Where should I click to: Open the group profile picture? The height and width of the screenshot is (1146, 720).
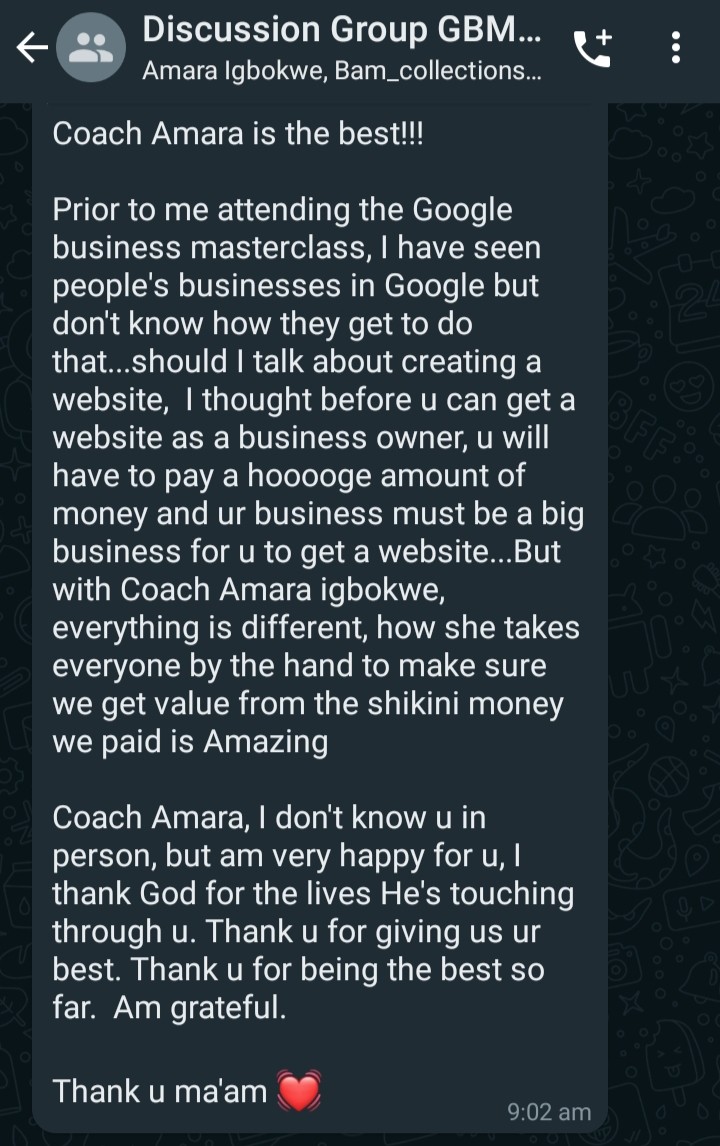click(90, 48)
